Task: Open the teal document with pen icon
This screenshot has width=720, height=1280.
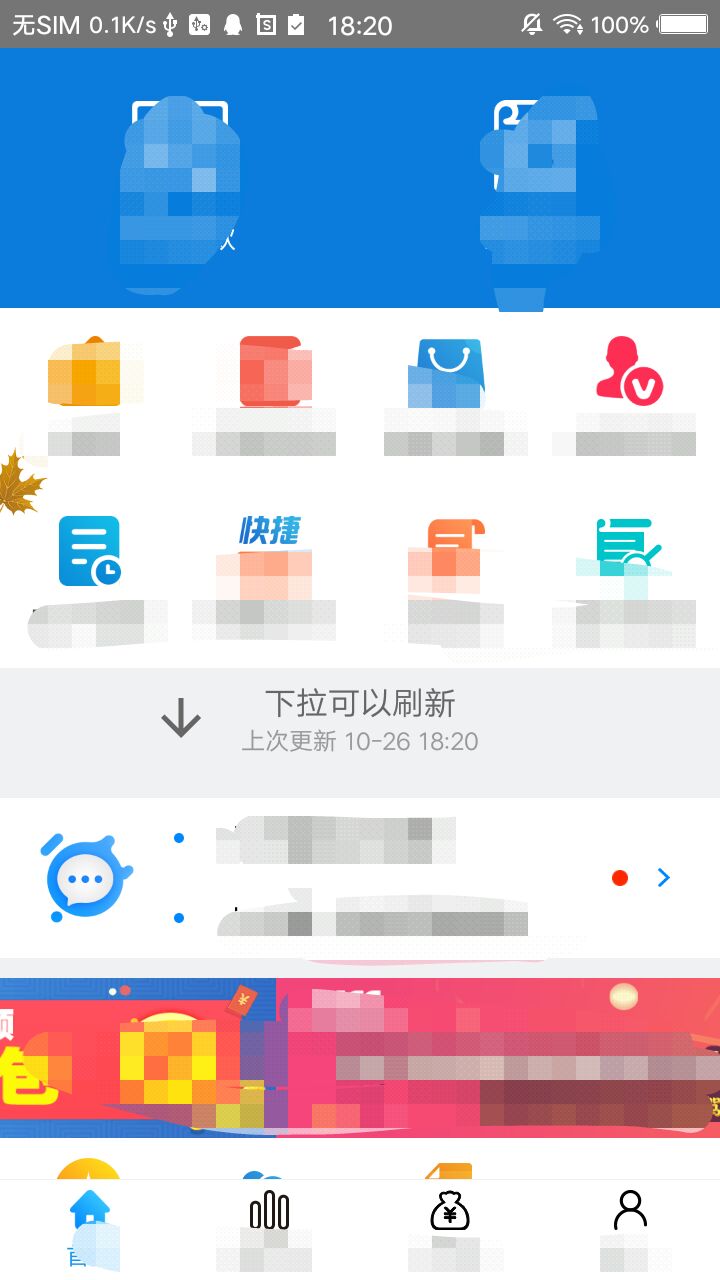Action: click(627, 552)
